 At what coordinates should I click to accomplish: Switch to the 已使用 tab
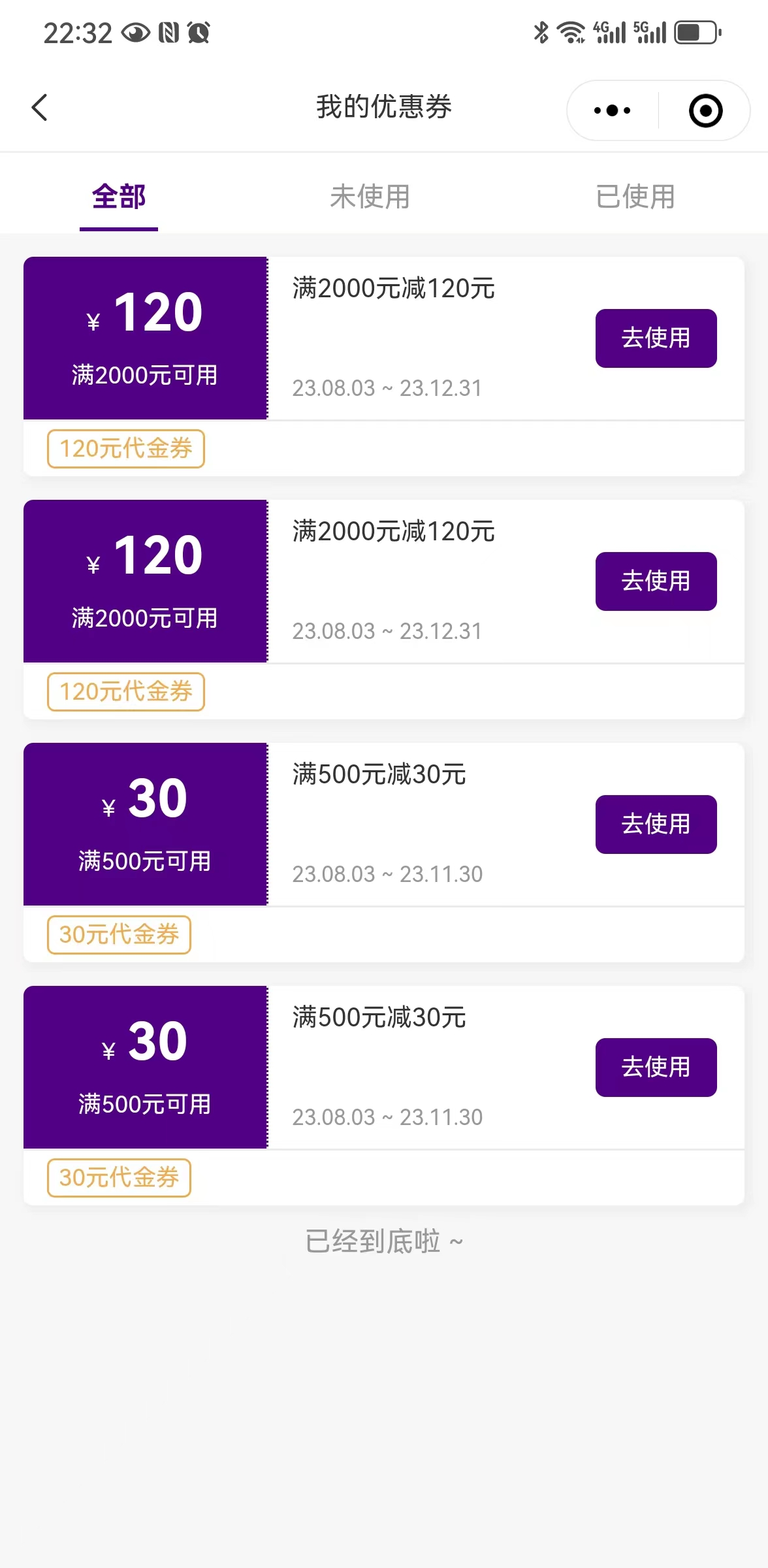click(635, 197)
